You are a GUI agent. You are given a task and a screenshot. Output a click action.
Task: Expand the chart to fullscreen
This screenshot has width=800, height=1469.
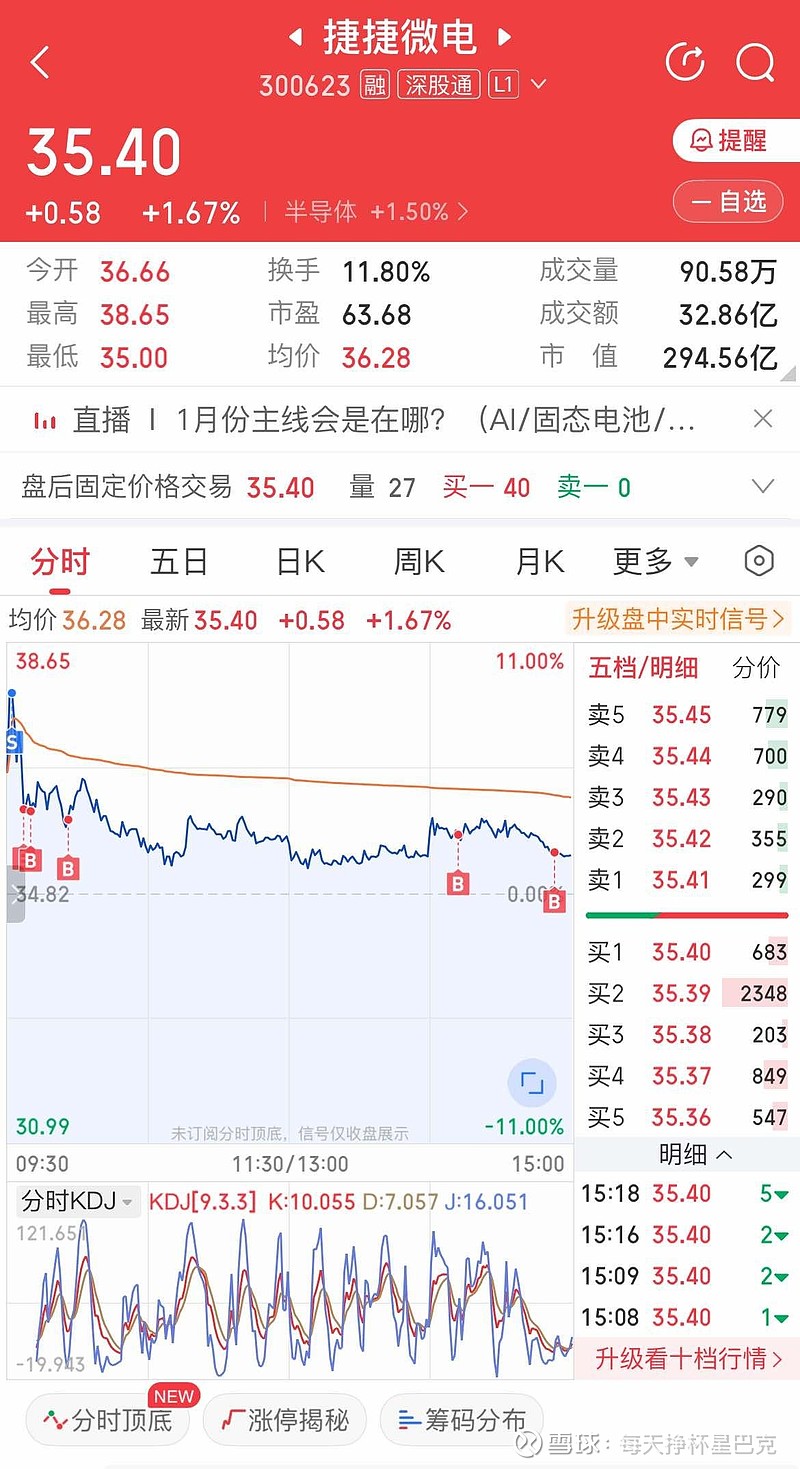tap(531, 1083)
